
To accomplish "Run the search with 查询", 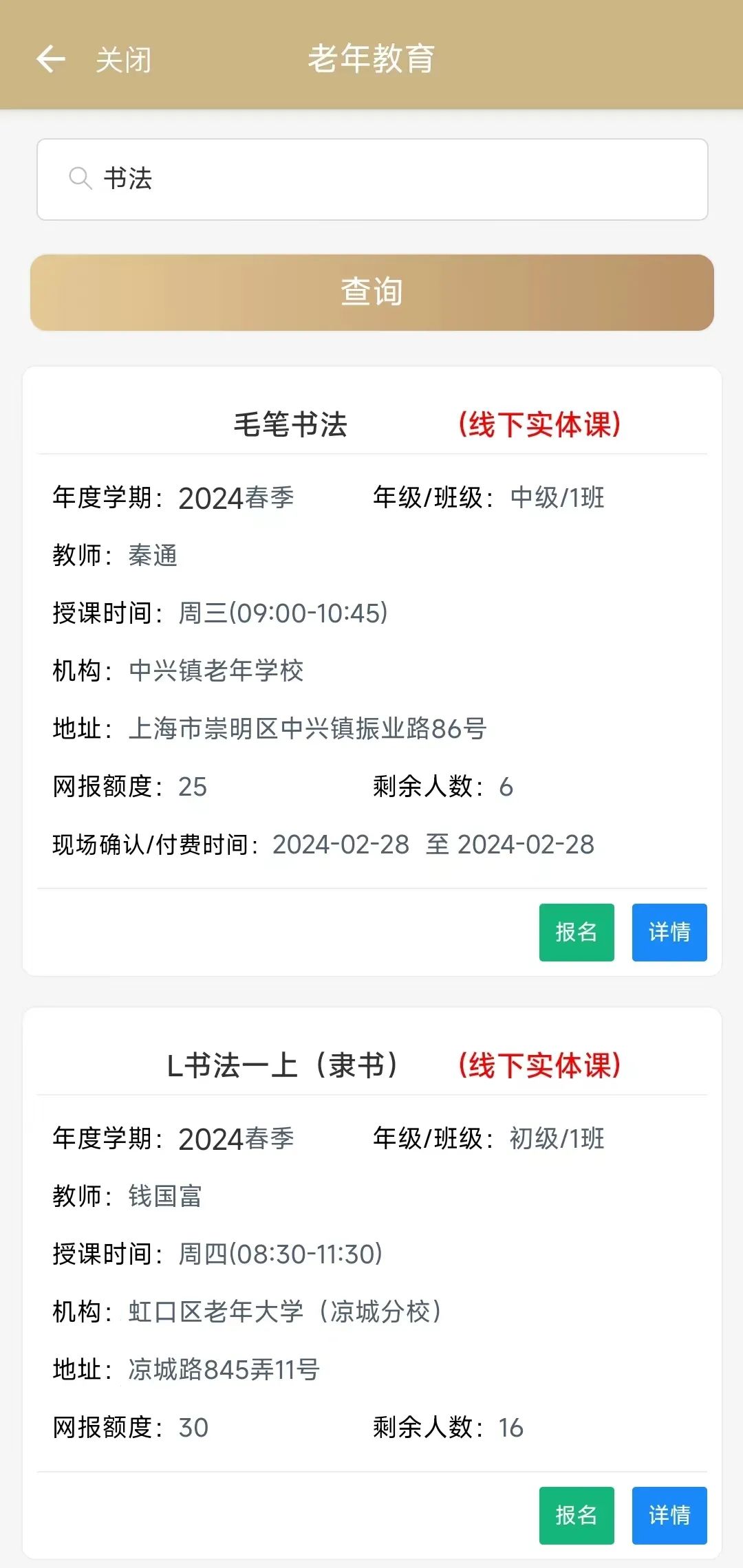I will pyautogui.click(x=371, y=292).
